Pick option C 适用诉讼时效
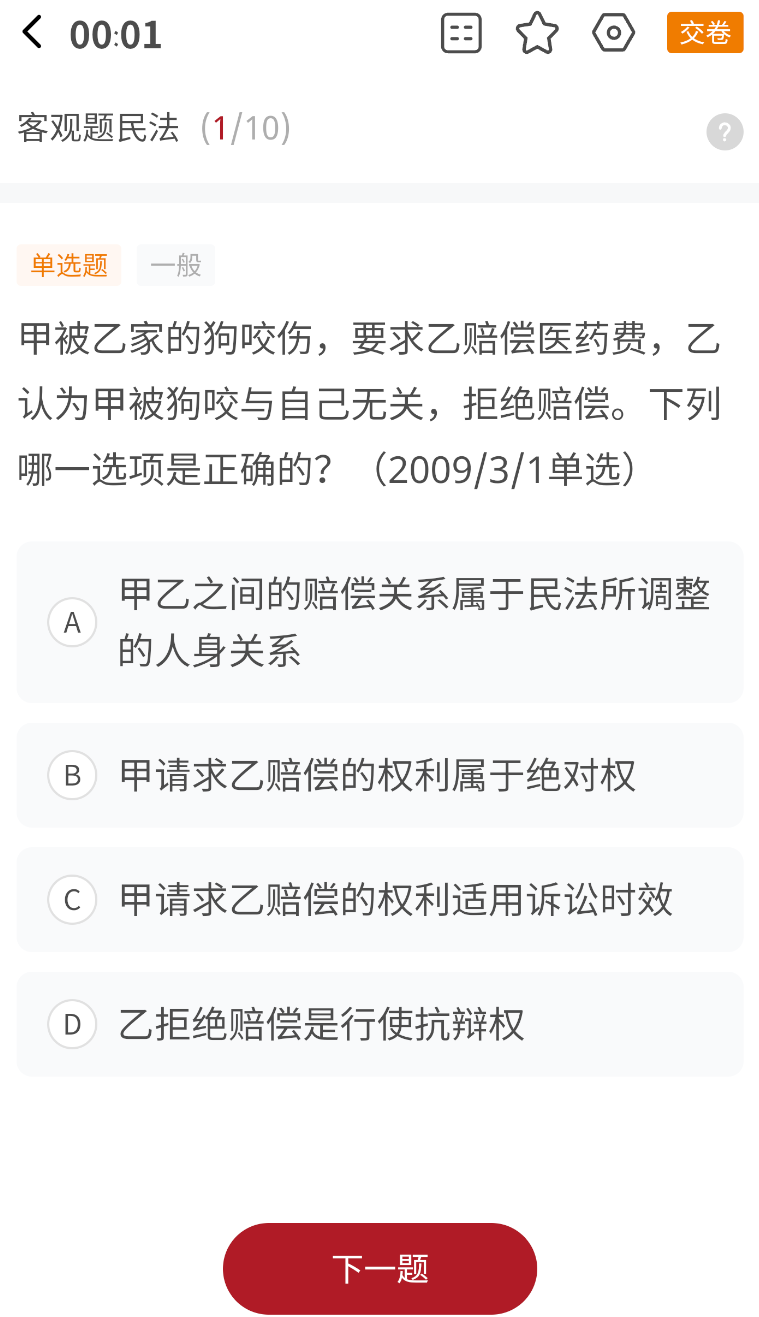 pyautogui.click(x=380, y=900)
